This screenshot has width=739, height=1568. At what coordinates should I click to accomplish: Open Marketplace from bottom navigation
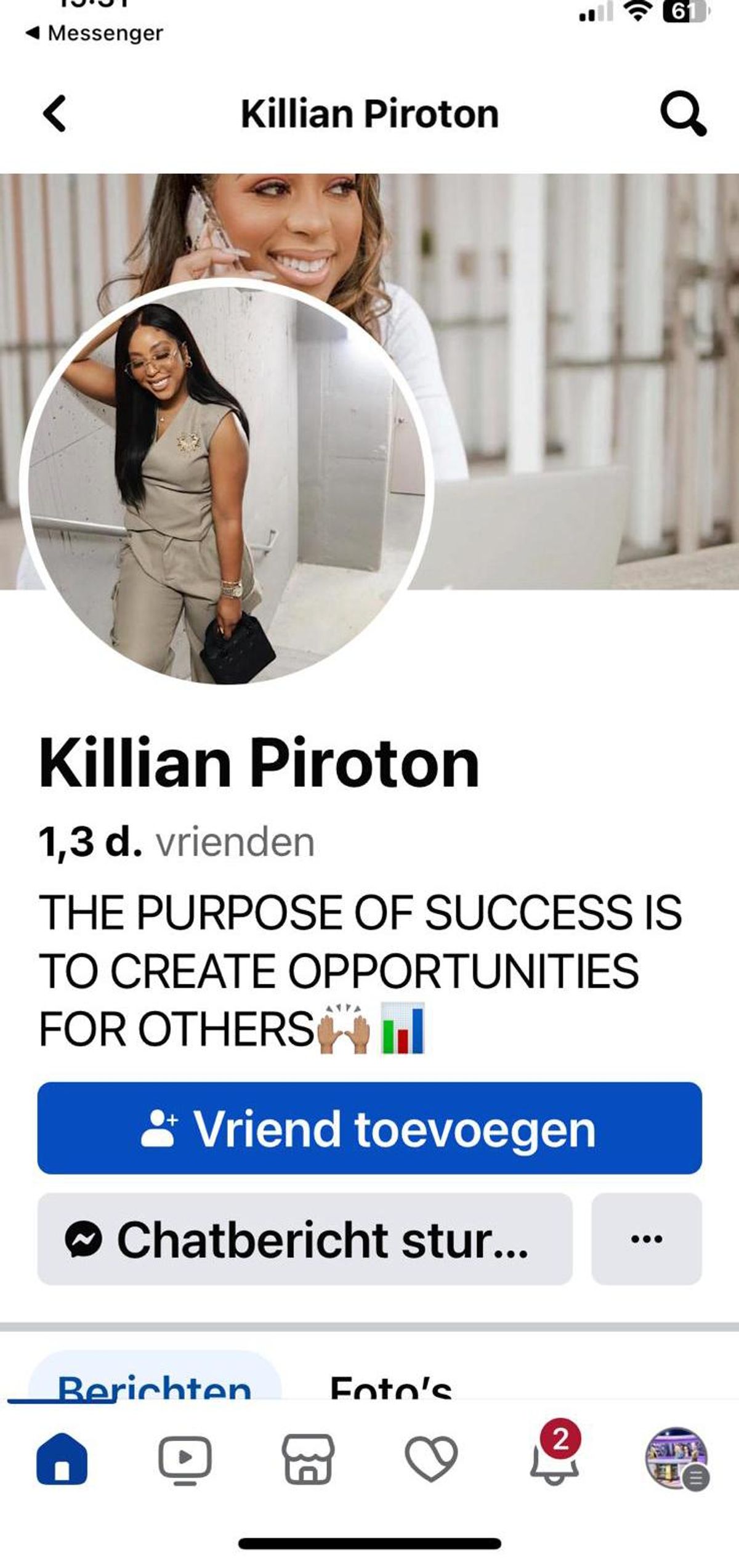tap(308, 1460)
